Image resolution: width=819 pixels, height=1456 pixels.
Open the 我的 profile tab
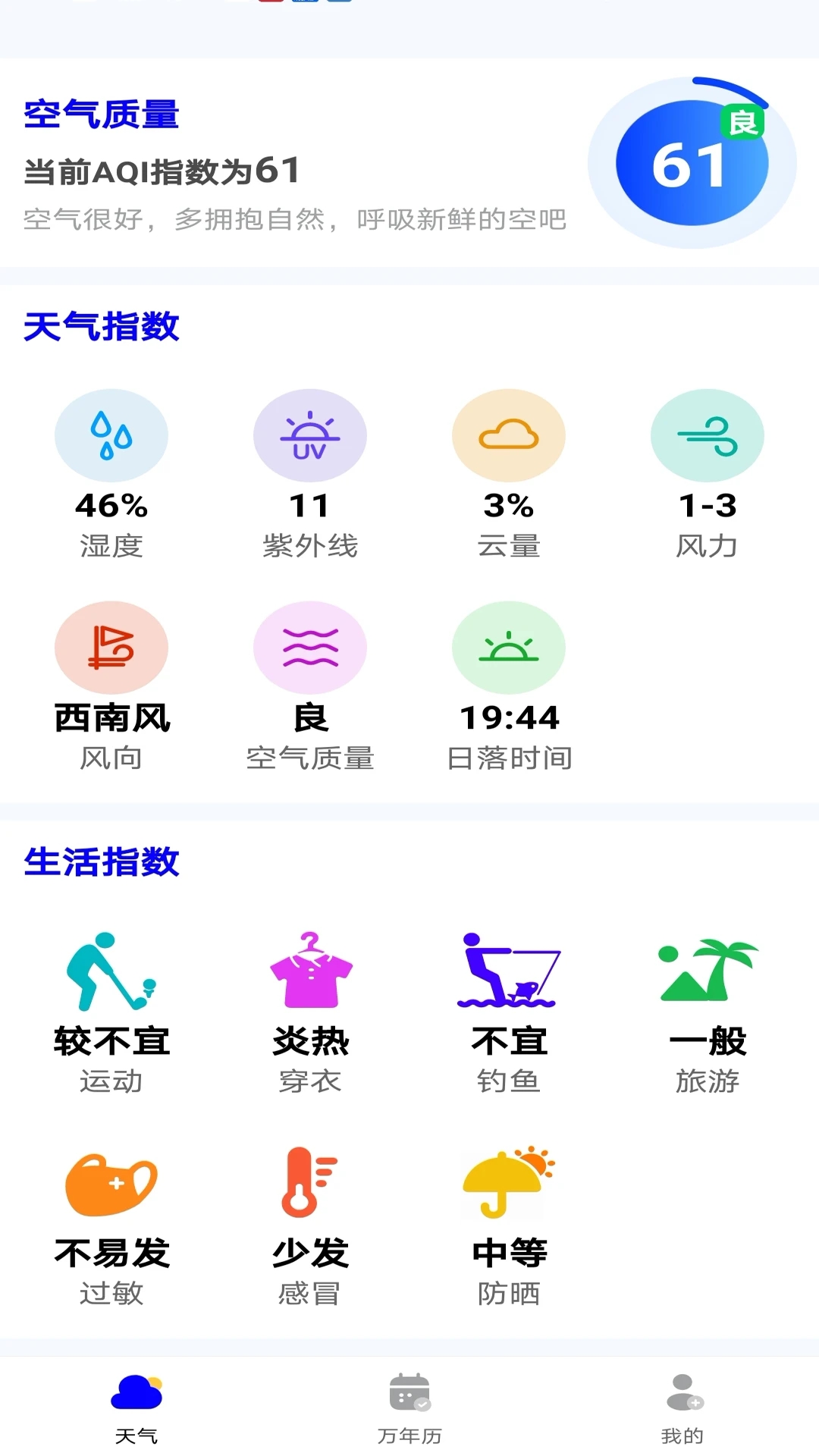[x=682, y=1407]
